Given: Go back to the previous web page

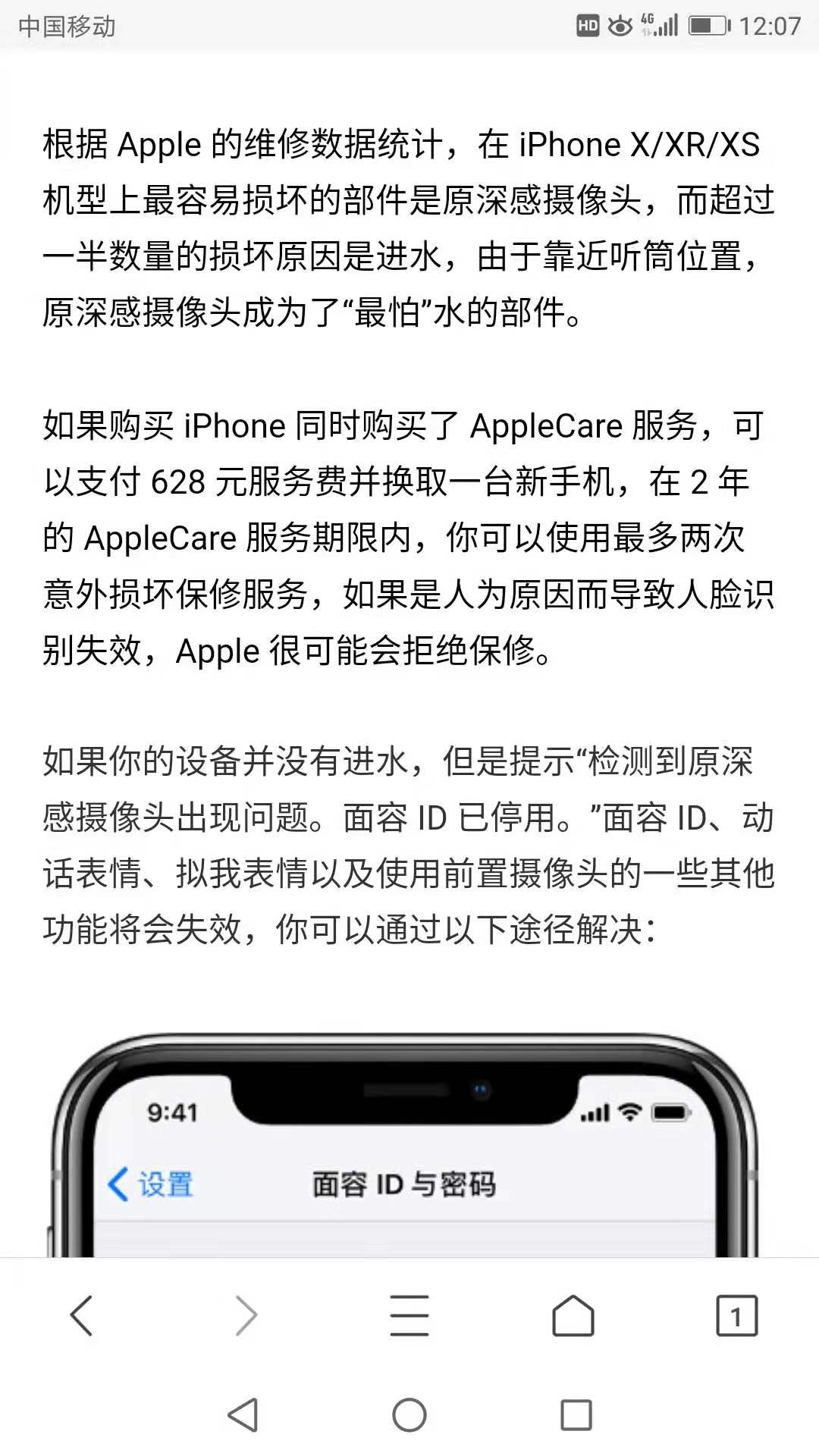Looking at the screenshot, I should click(81, 1315).
